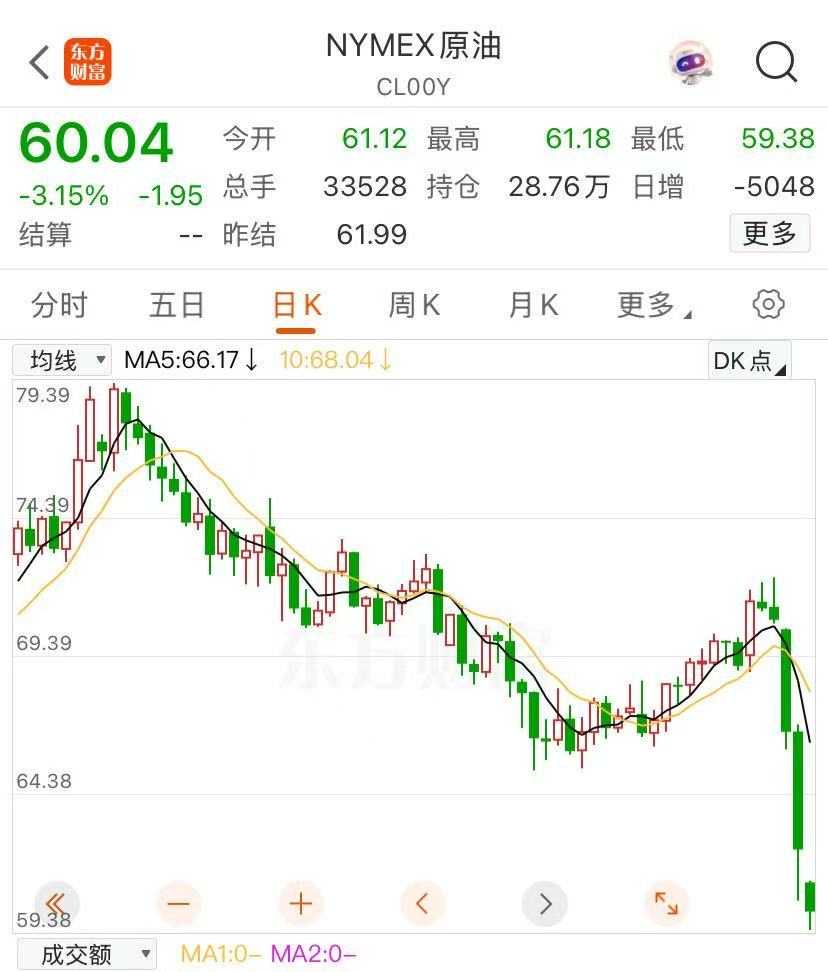Move chart left with the left arrow
The height and width of the screenshot is (972, 828).
[422, 904]
